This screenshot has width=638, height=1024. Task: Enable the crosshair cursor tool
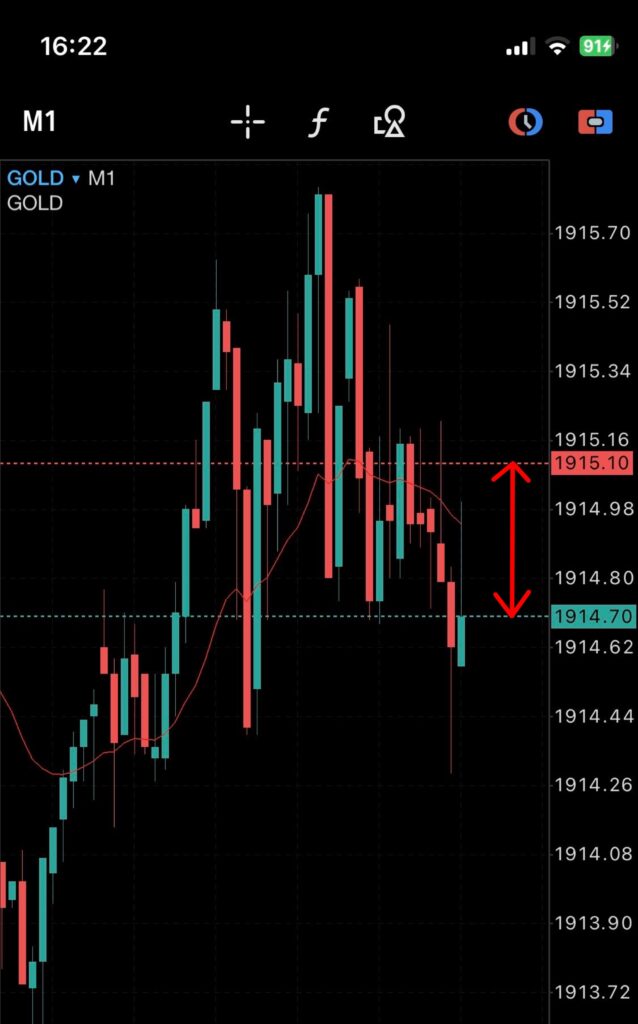[x=247, y=122]
